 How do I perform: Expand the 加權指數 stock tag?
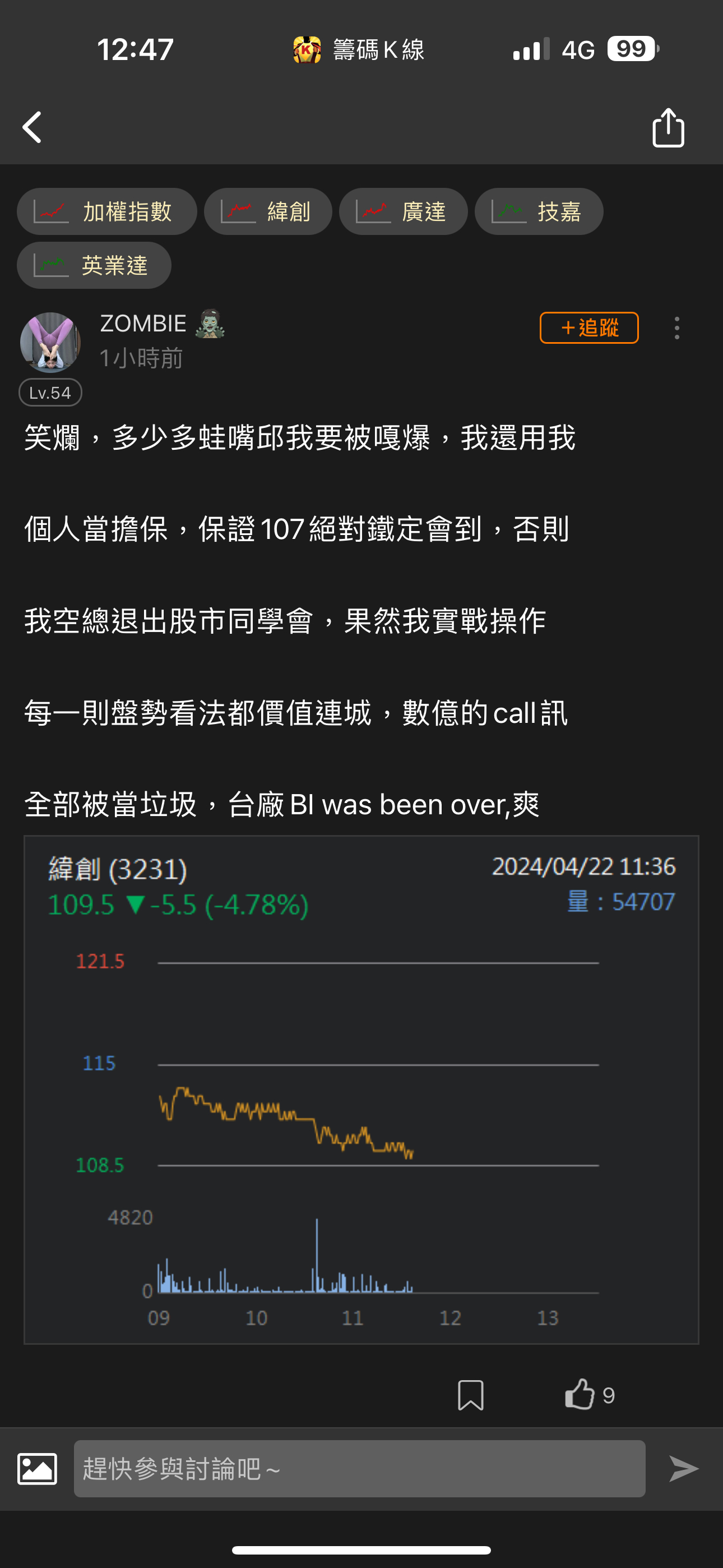tap(107, 211)
